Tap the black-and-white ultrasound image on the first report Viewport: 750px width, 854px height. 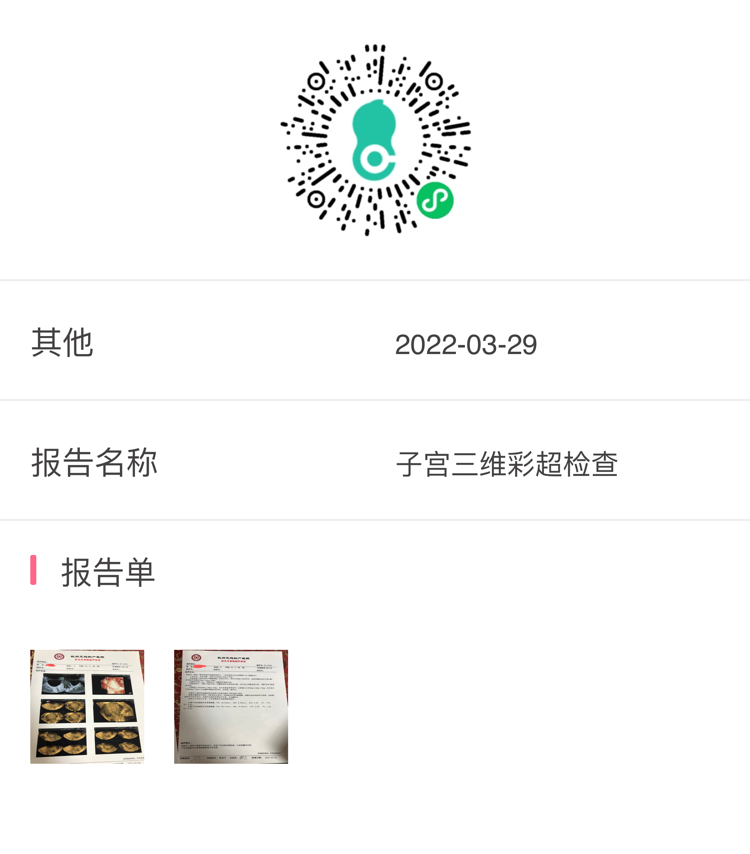(63, 683)
